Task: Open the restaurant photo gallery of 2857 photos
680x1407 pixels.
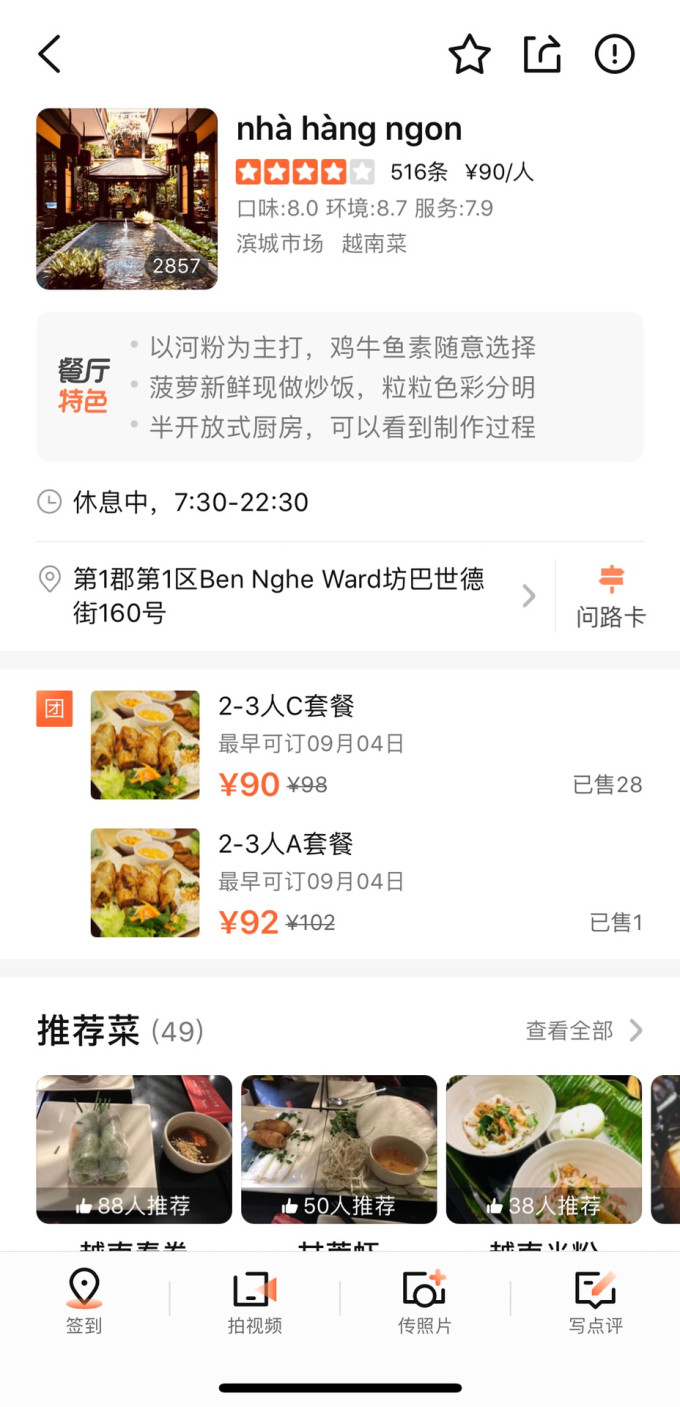Action: [x=127, y=199]
